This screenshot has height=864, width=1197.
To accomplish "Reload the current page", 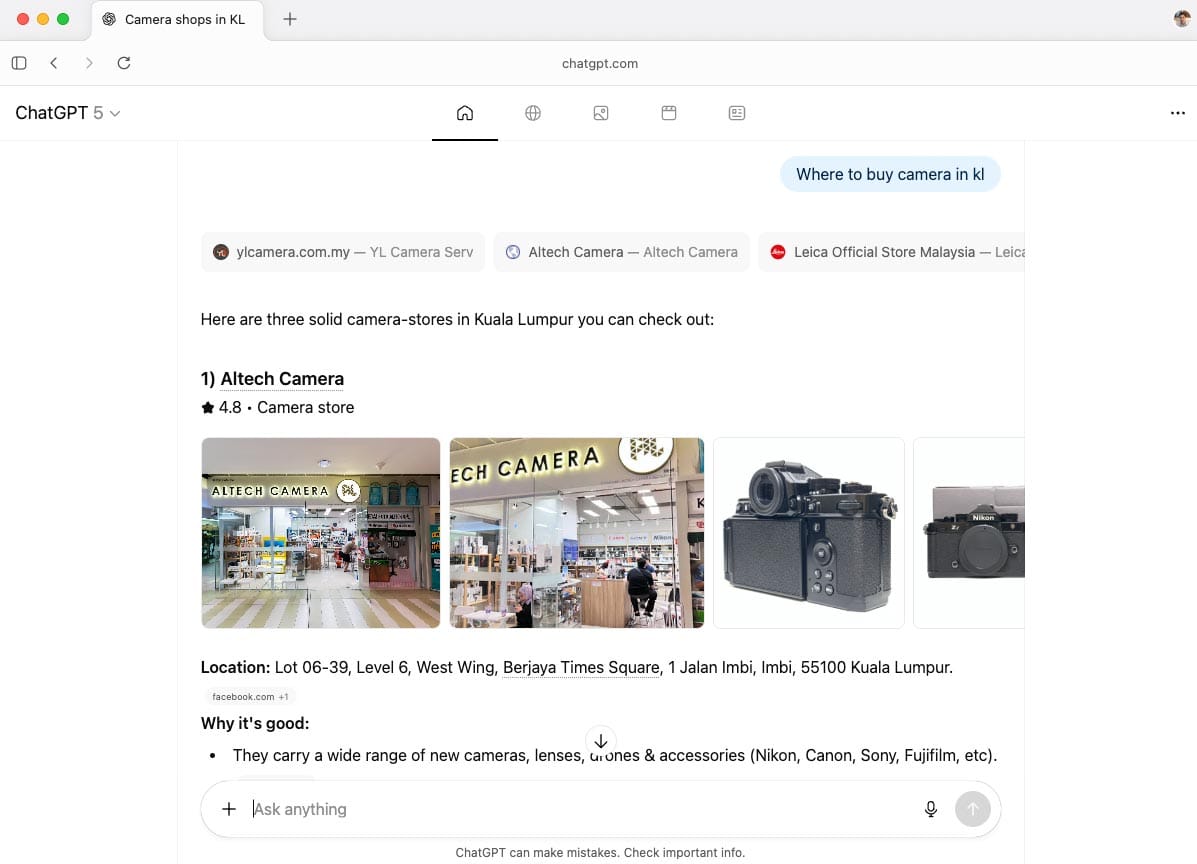I will (124, 63).
